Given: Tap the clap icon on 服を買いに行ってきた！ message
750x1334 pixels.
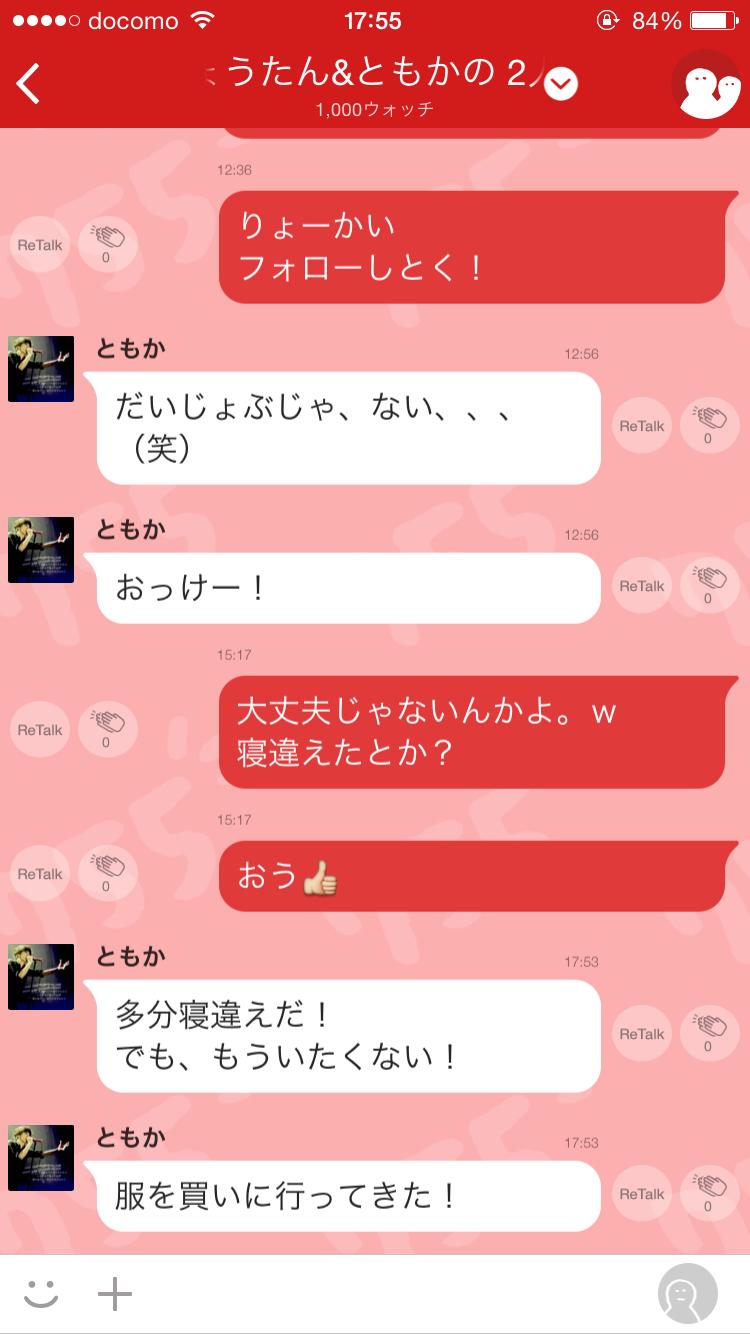Looking at the screenshot, I should pos(708,1193).
